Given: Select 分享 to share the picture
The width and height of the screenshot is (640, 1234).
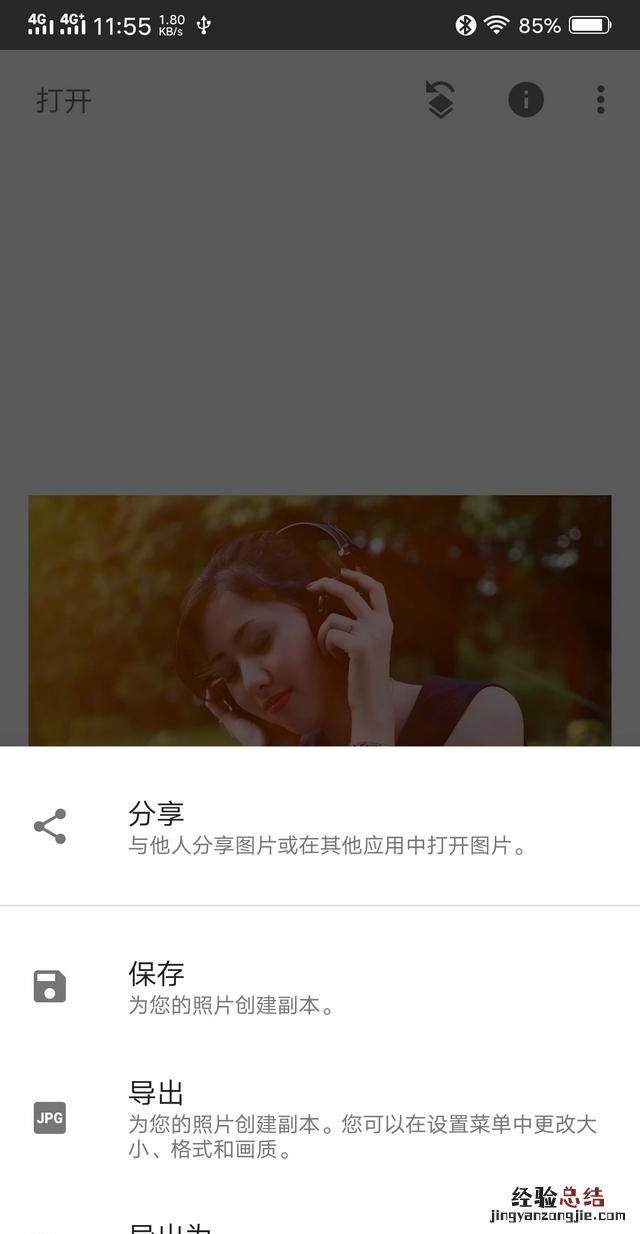Looking at the screenshot, I should click(x=320, y=828).
